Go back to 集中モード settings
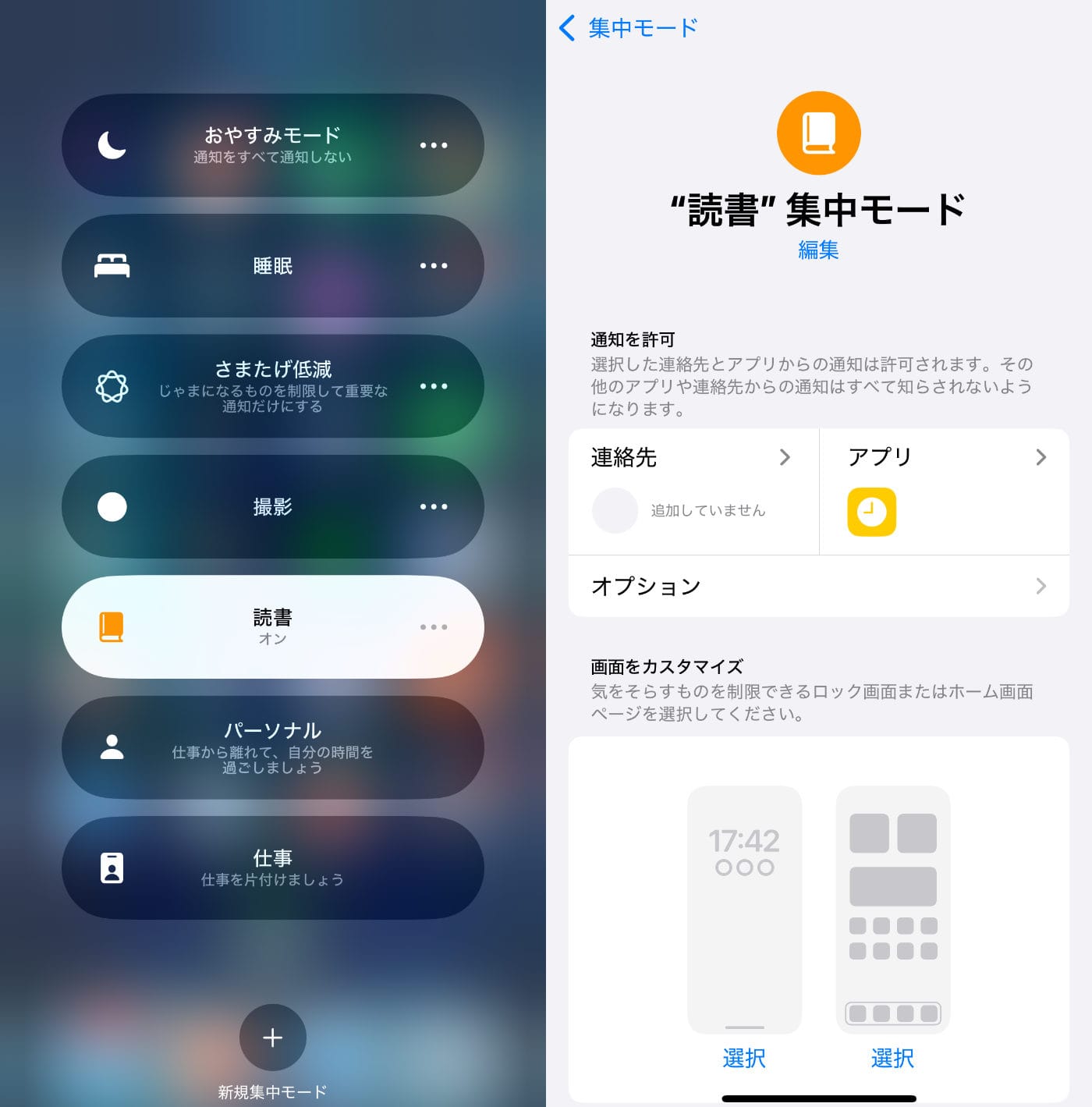1092x1107 pixels. (628, 28)
